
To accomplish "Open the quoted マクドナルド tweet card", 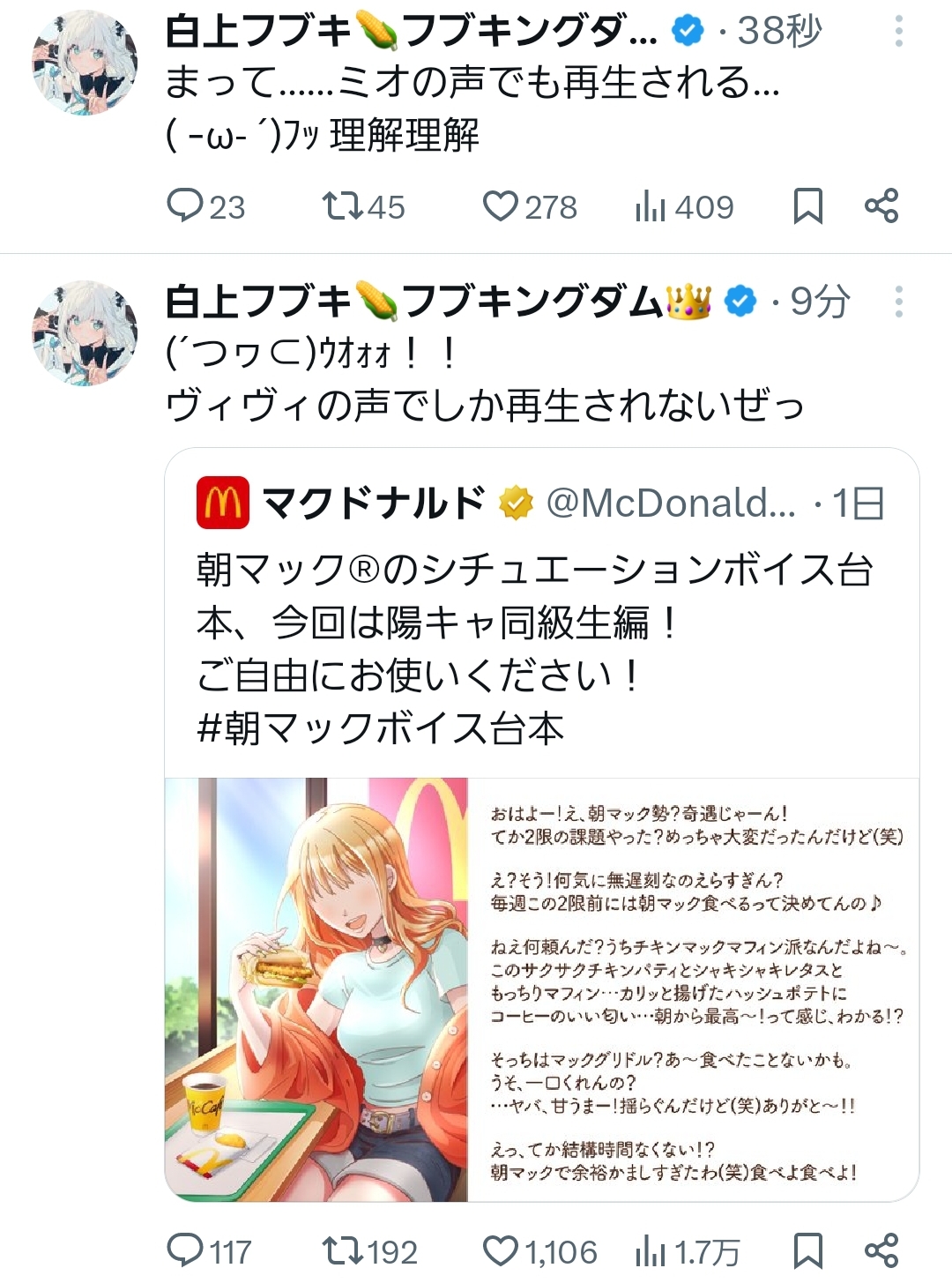I will 542,824.
